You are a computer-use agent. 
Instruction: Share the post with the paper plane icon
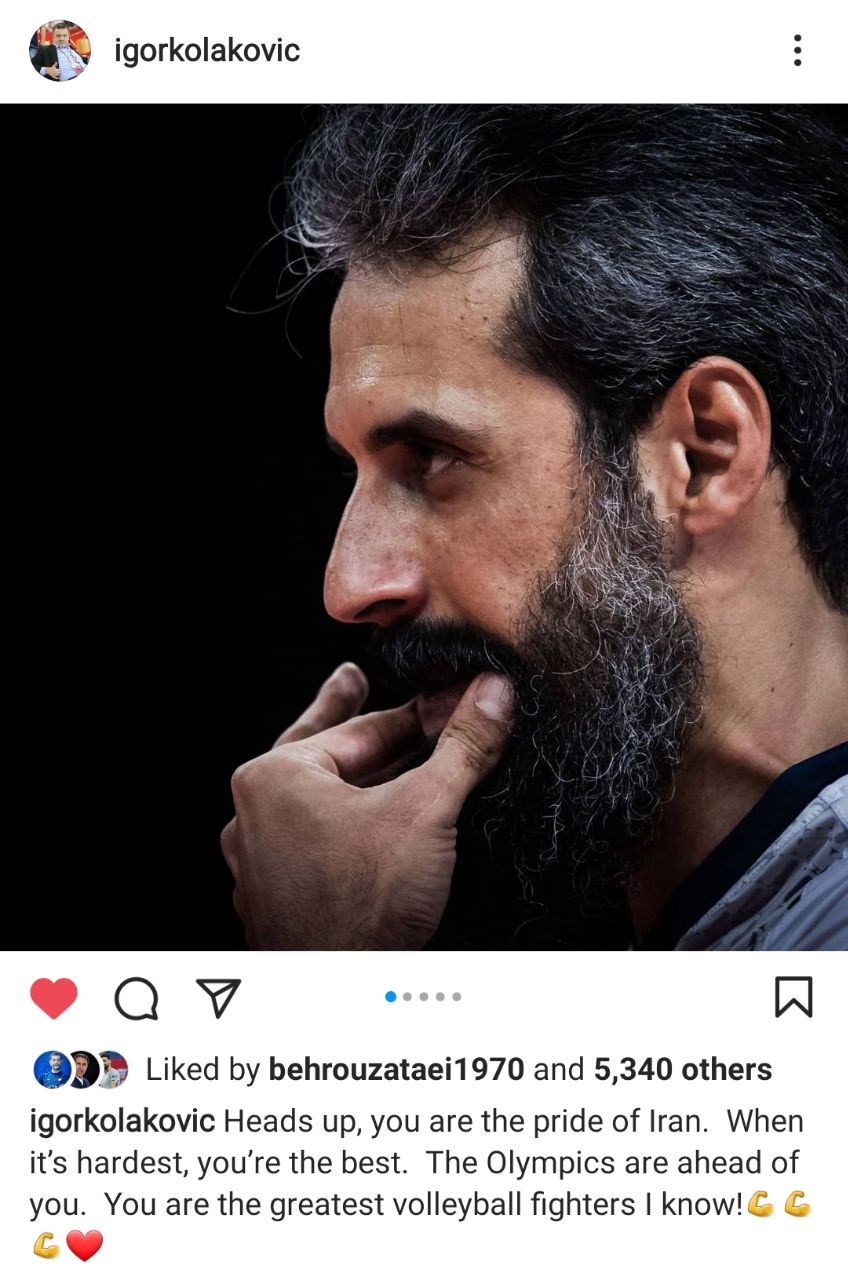pyautogui.click(x=218, y=997)
